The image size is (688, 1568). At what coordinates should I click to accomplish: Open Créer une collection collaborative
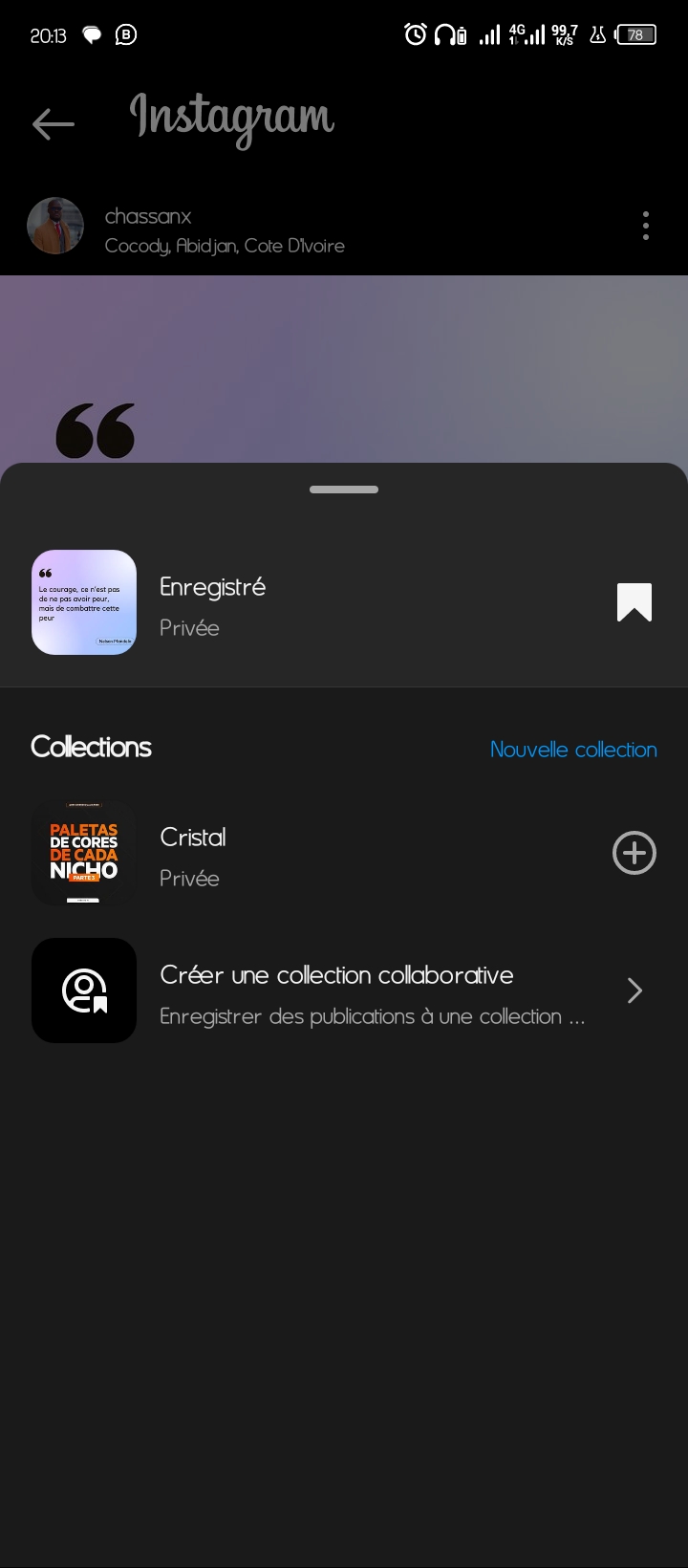click(344, 991)
